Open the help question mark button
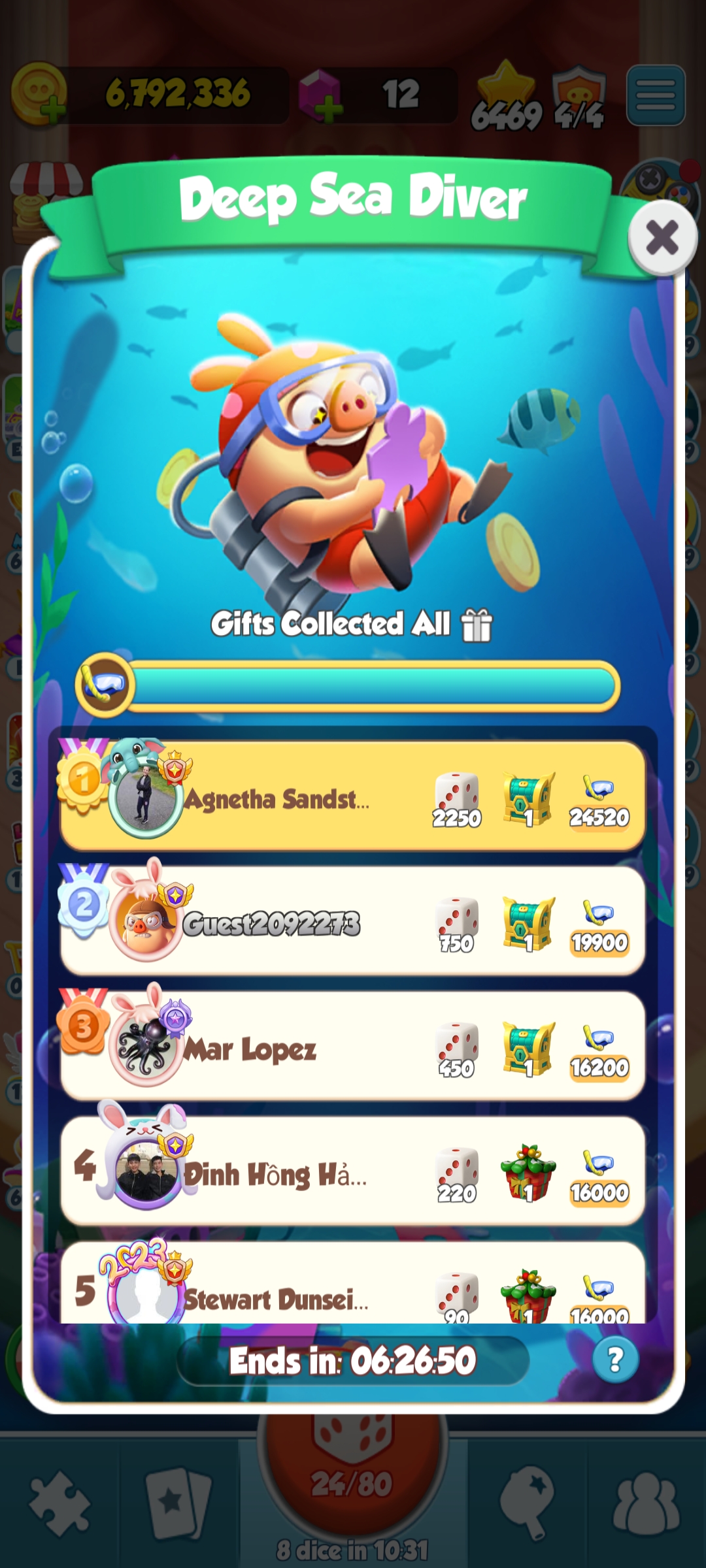Image resolution: width=706 pixels, height=1568 pixels. (x=614, y=1360)
